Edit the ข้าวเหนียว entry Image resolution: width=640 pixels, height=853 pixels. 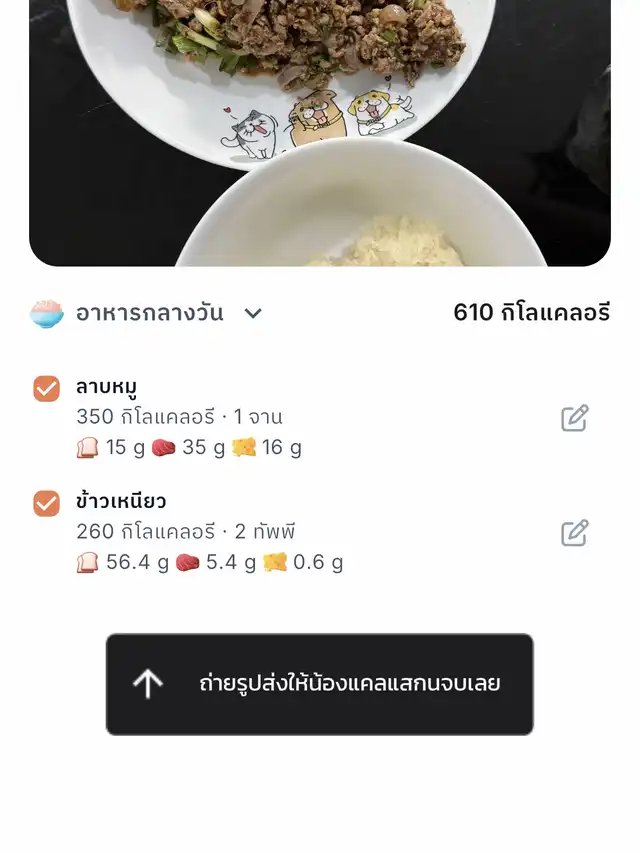[x=574, y=533]
